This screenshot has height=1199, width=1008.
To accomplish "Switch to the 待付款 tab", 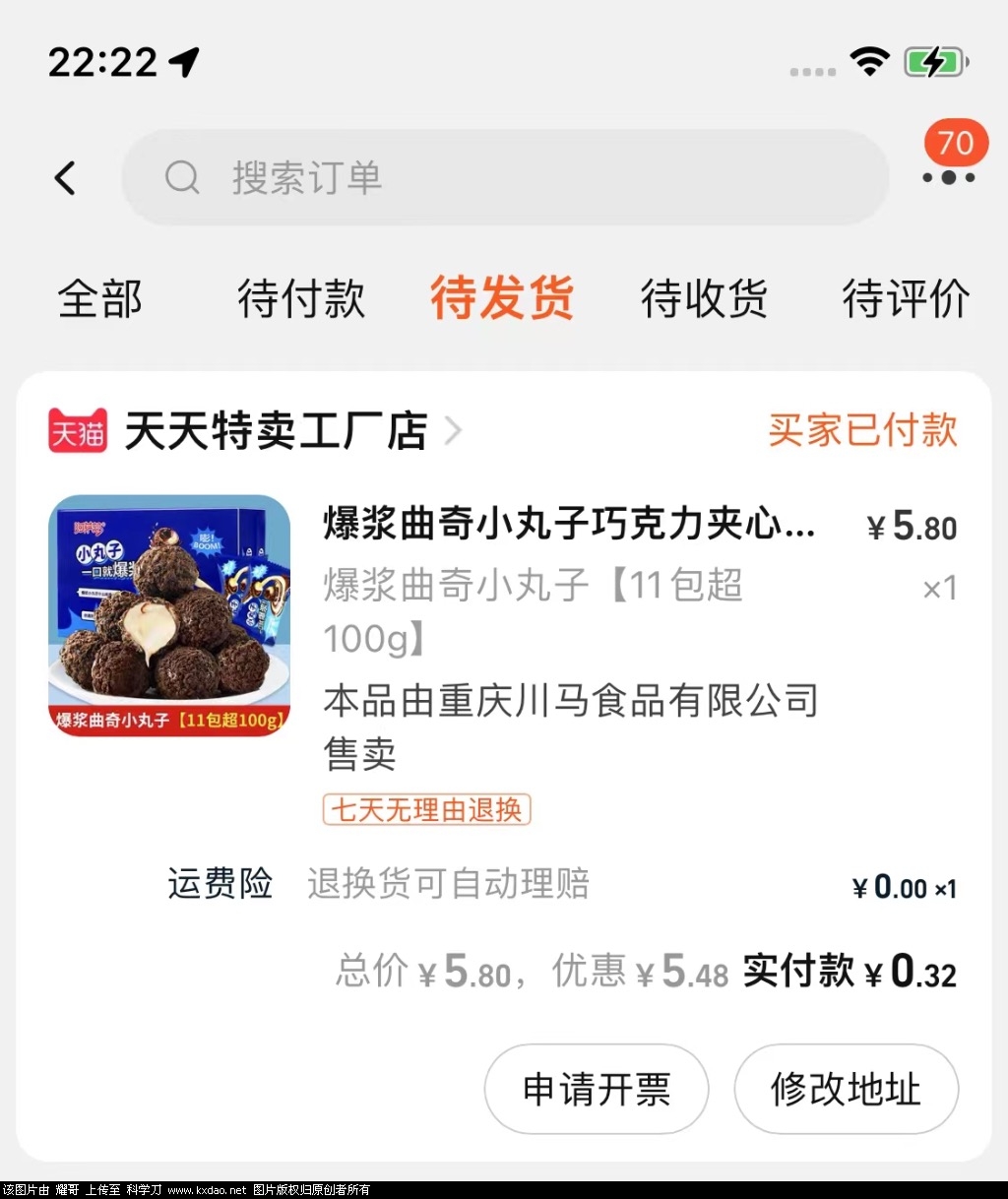I will [301, 298].
